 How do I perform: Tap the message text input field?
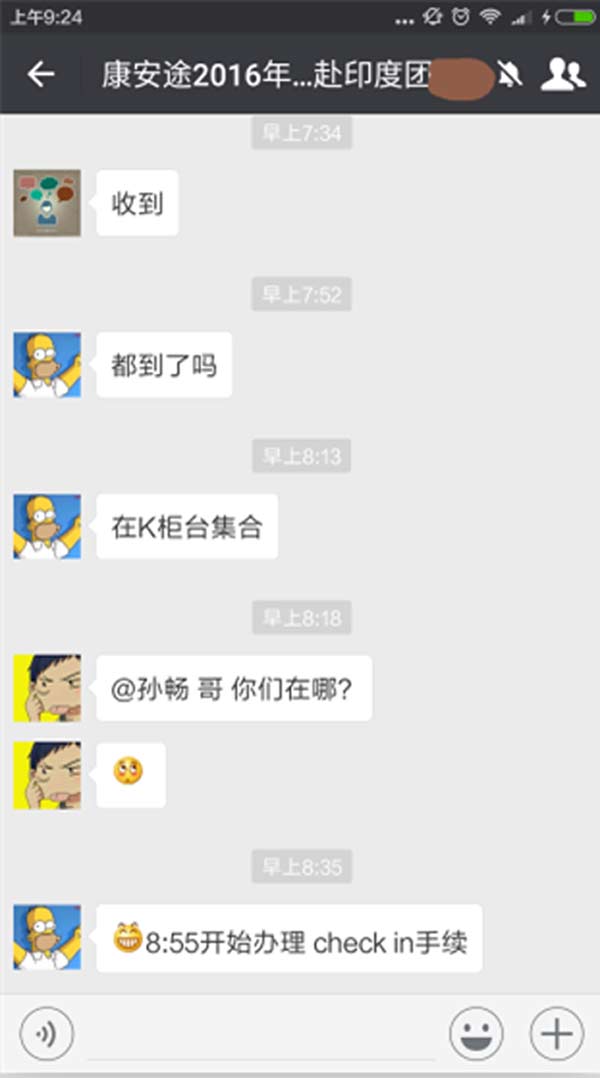pos(260,1033)
